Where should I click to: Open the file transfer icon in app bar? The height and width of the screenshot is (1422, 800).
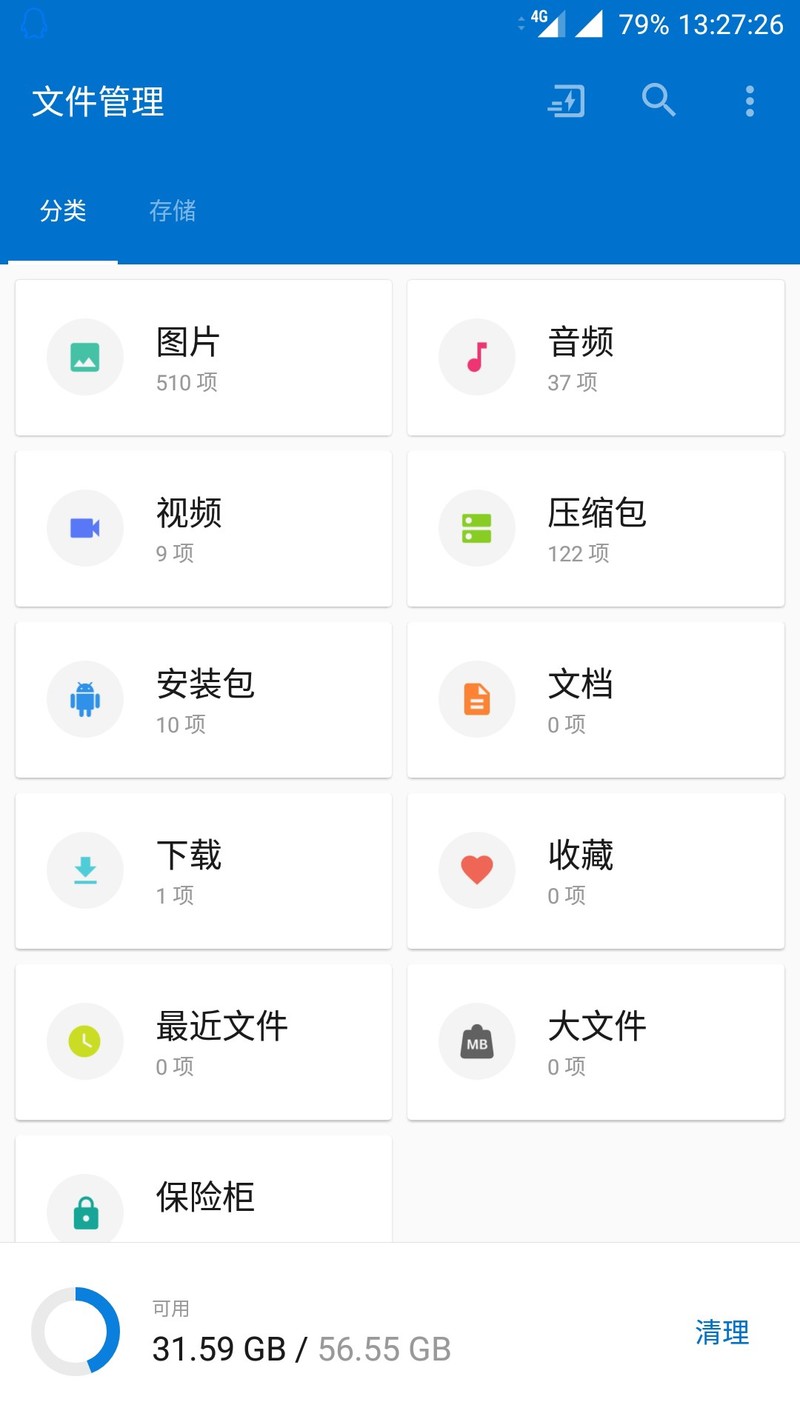click(x=566, y=101)
